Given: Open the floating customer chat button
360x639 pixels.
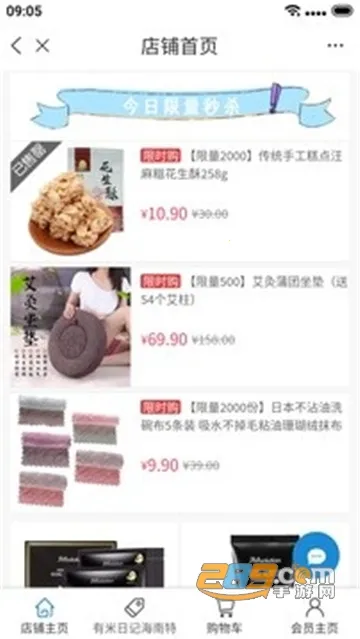Looking at the screenshot, I should (x=316, y=555).
